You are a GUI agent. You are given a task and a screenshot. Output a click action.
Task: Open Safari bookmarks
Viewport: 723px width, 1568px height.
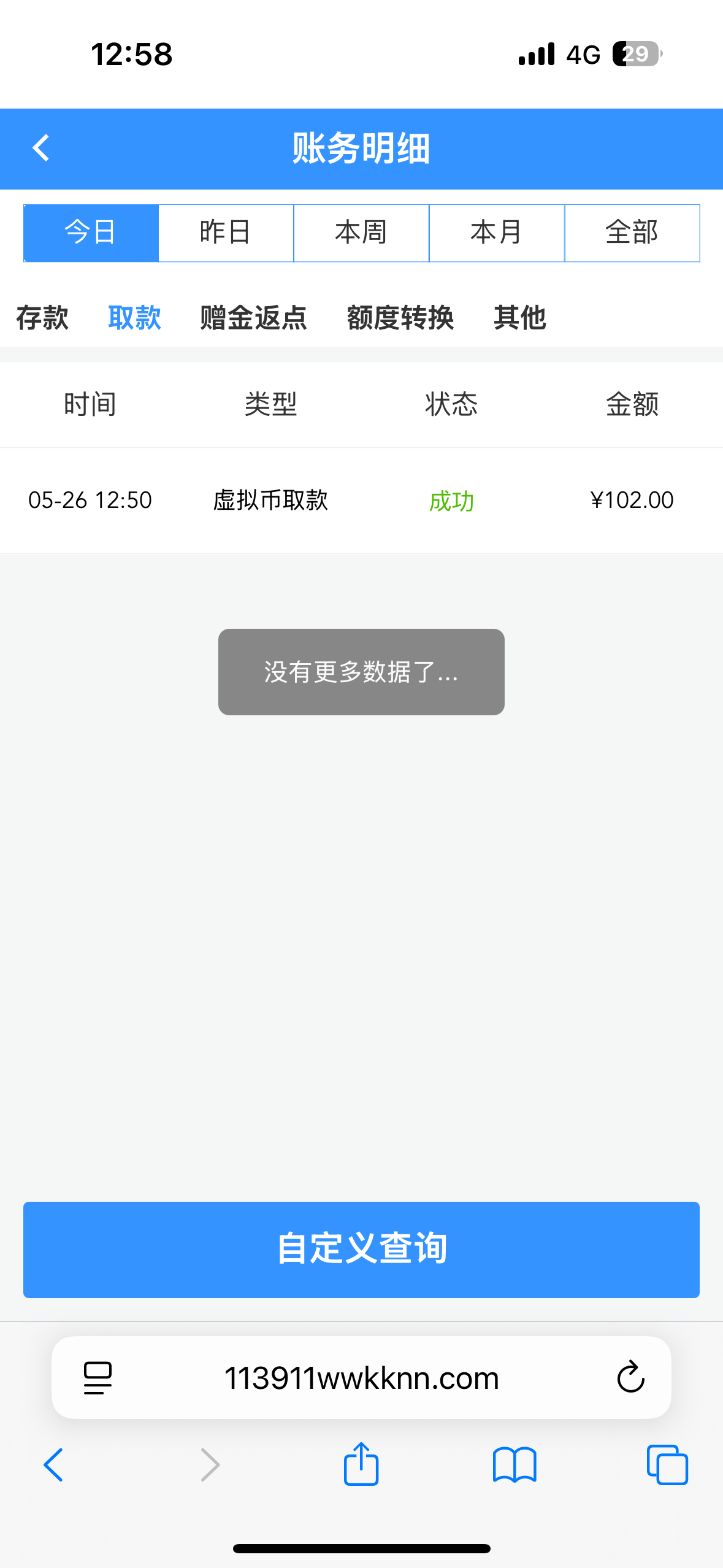coord(515,1464)
